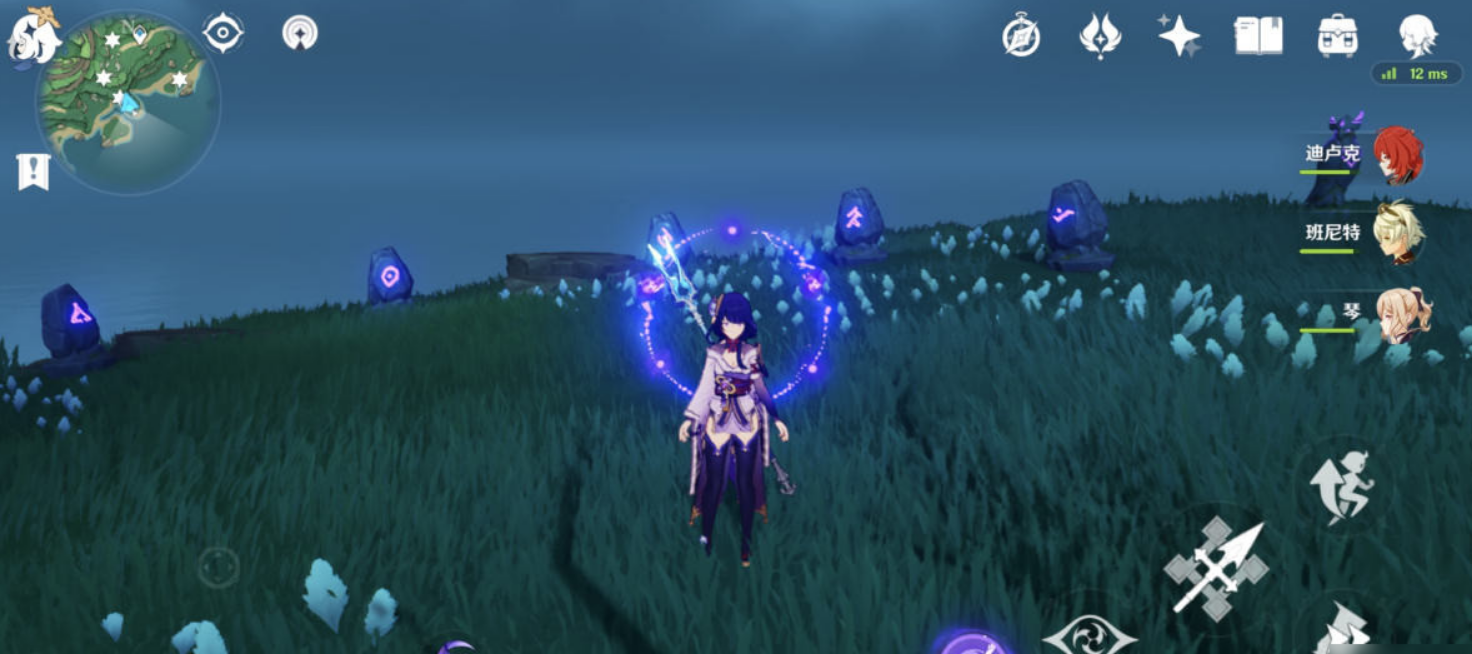Open the adventurer handbook
The height and width of the screenshot is (654, 1472).
click(x=1258, y=36)
